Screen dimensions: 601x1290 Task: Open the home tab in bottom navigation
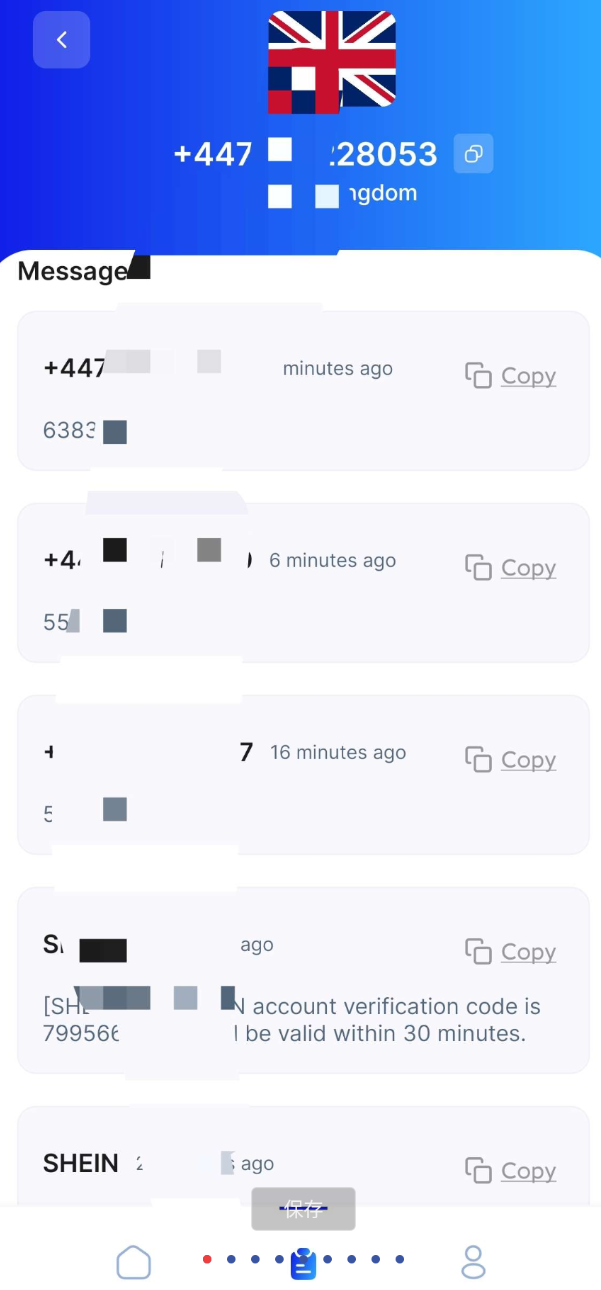(x=134, y=1262)
